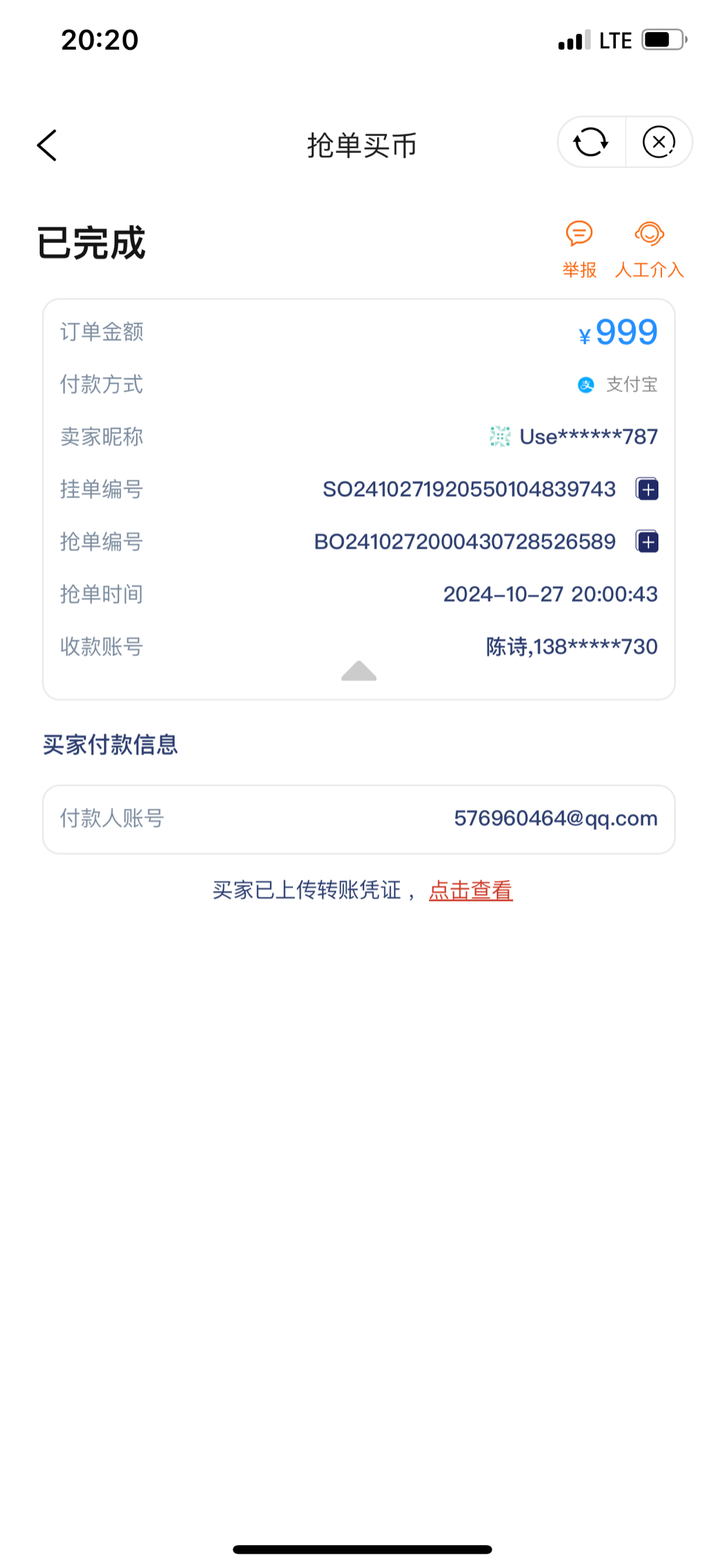725x1568 pixels.
Task: Copy the 挂单编号 order number
Action: pos(647,489)
